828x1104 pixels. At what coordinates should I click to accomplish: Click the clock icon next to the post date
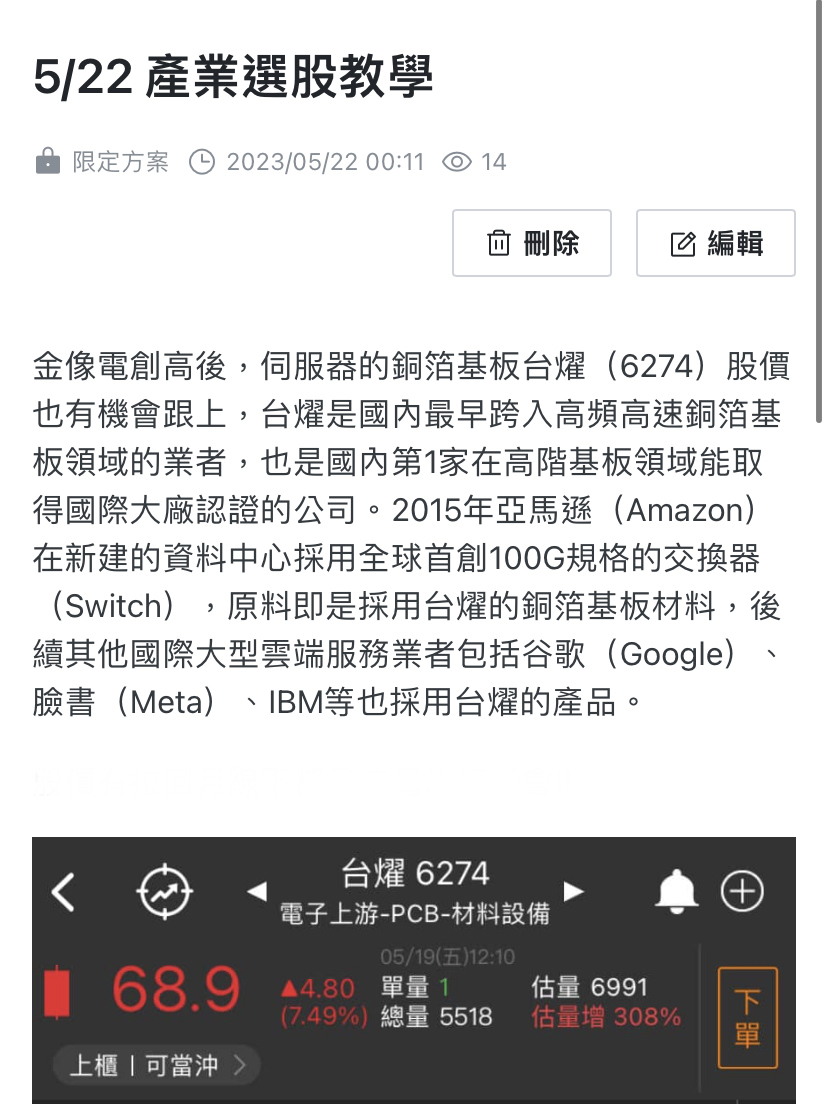point(203,162)
